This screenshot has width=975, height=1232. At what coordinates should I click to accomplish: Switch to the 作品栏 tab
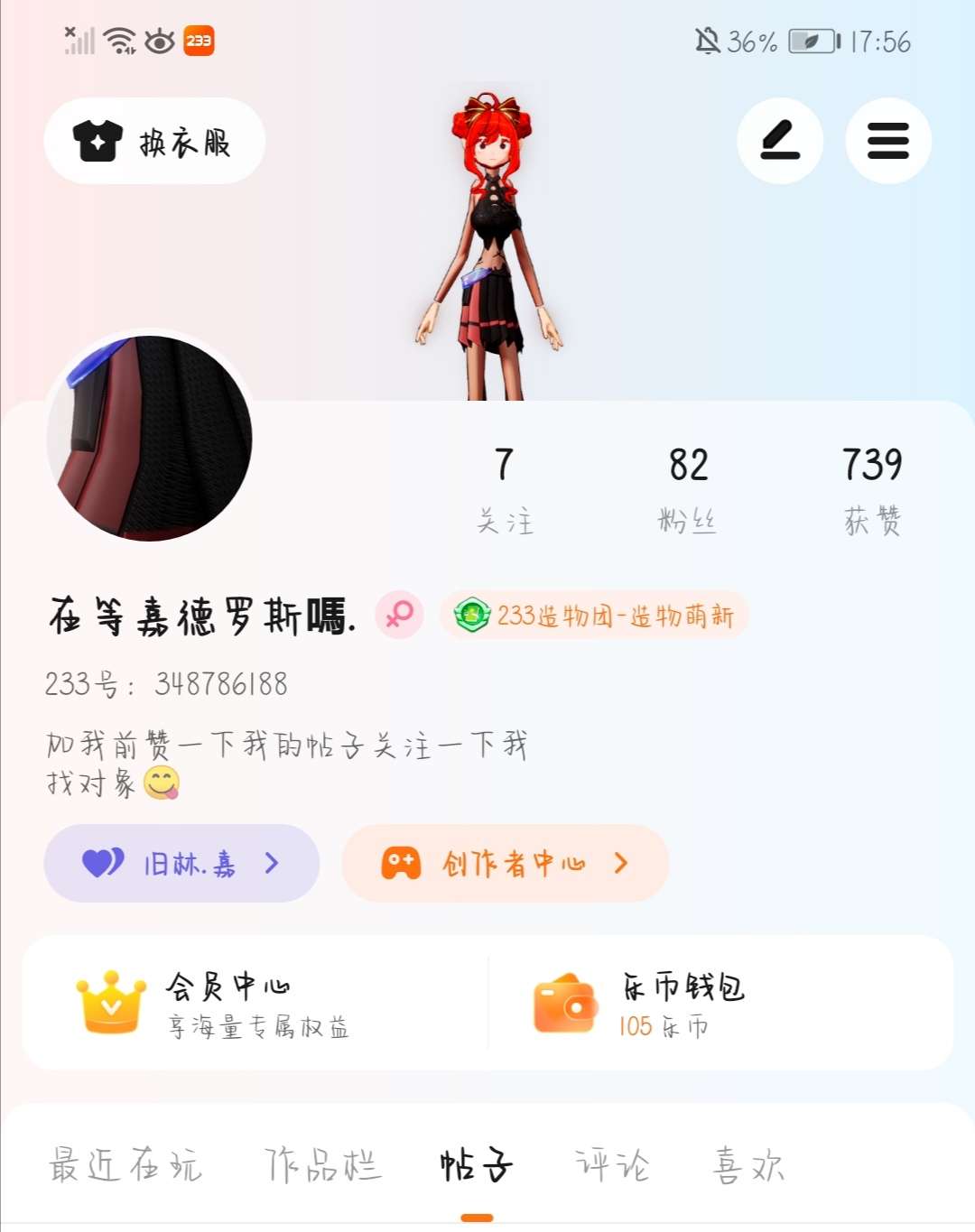(323, 1165)
